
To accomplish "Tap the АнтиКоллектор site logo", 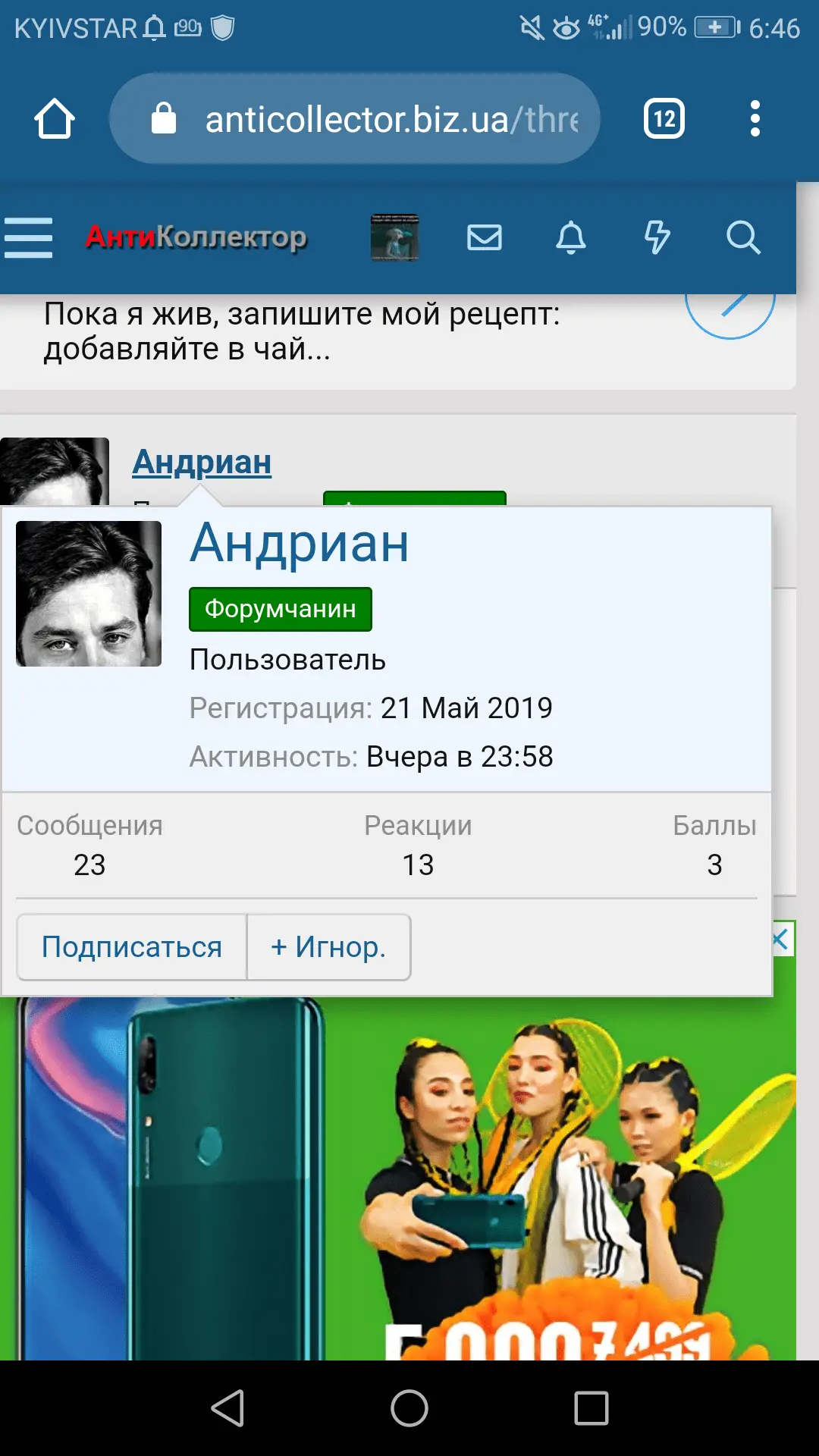I will (x=196, y=237).
